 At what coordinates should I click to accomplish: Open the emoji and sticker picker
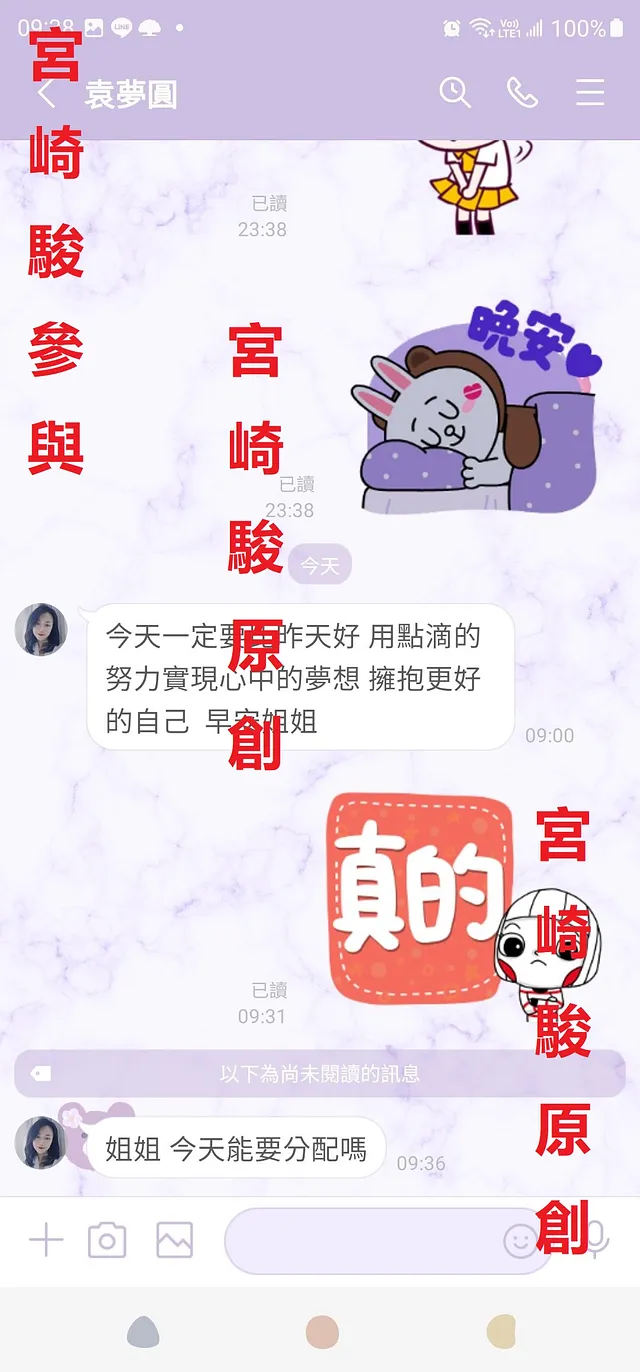pos(520,1241)
